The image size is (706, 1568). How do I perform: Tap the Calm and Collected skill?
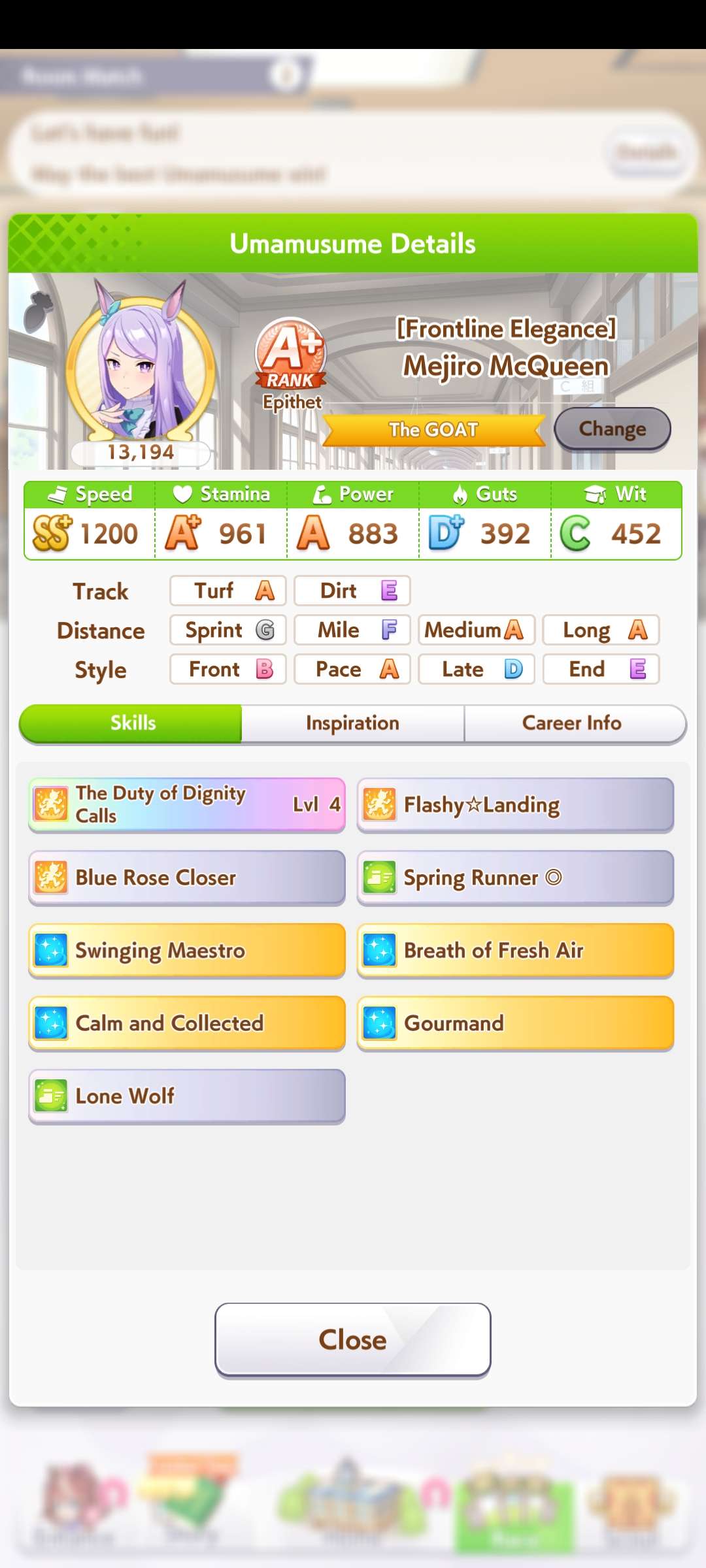click(187, 1023)
